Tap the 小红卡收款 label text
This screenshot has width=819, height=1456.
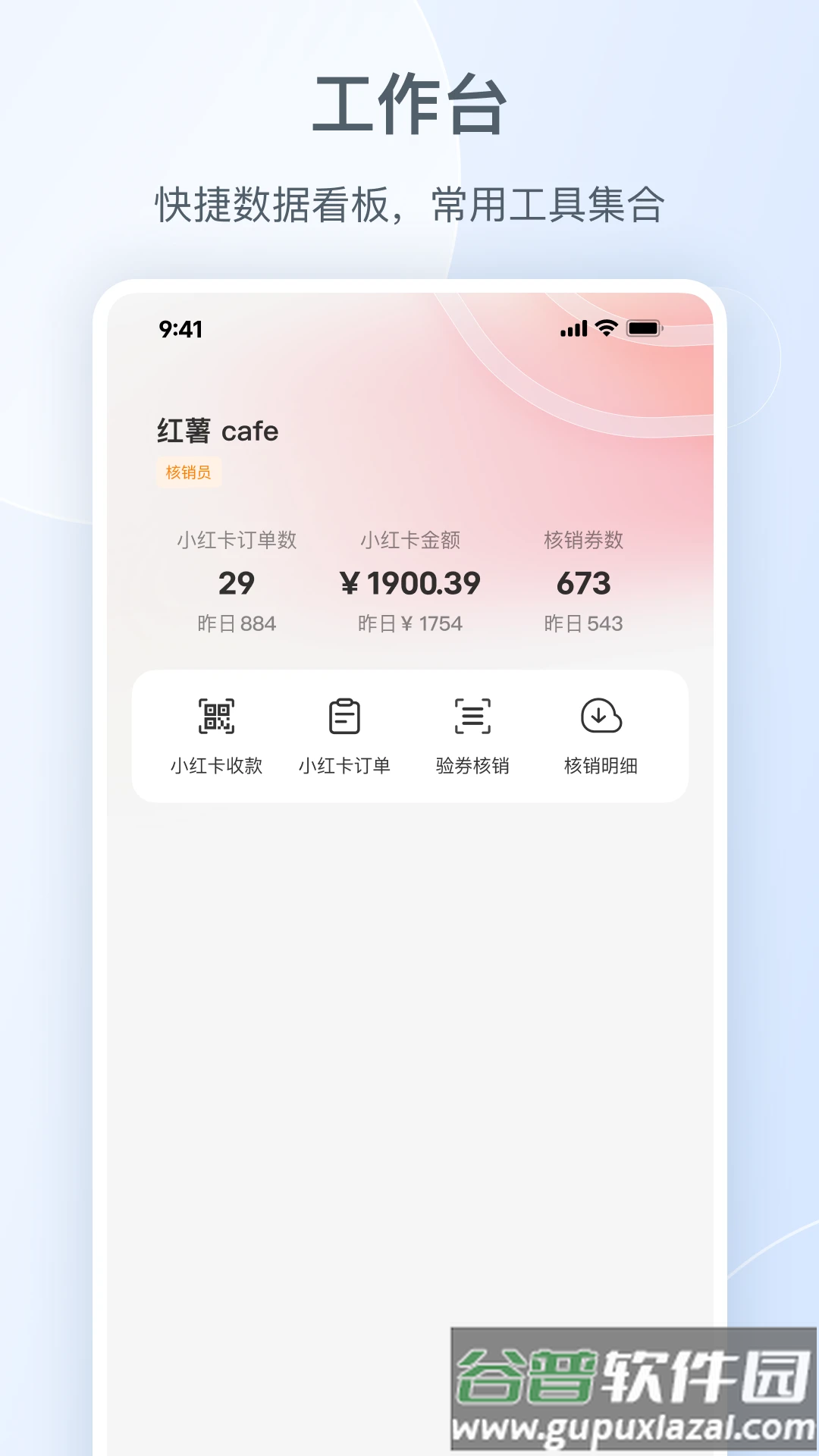tap(217, 767)
